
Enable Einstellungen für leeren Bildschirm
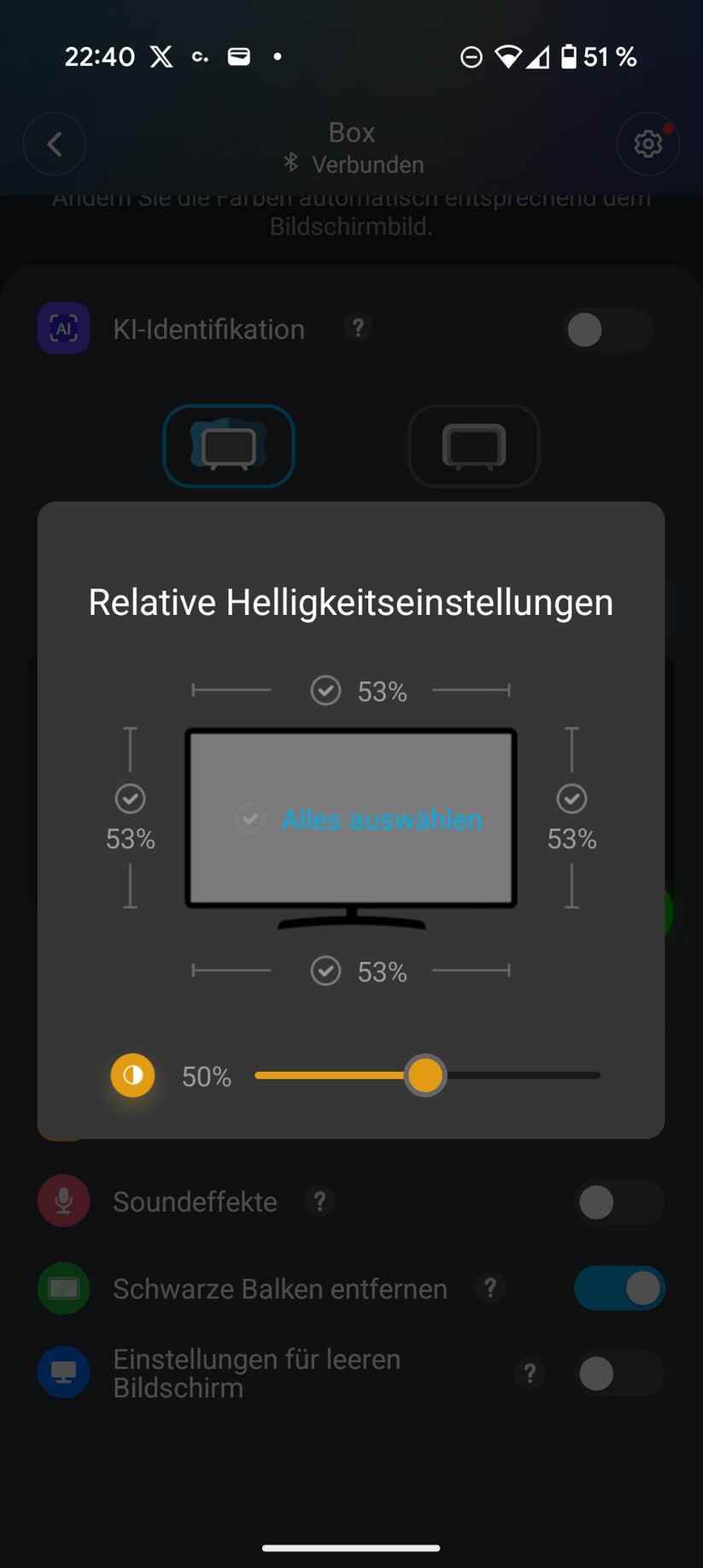tap(620, 1373)
